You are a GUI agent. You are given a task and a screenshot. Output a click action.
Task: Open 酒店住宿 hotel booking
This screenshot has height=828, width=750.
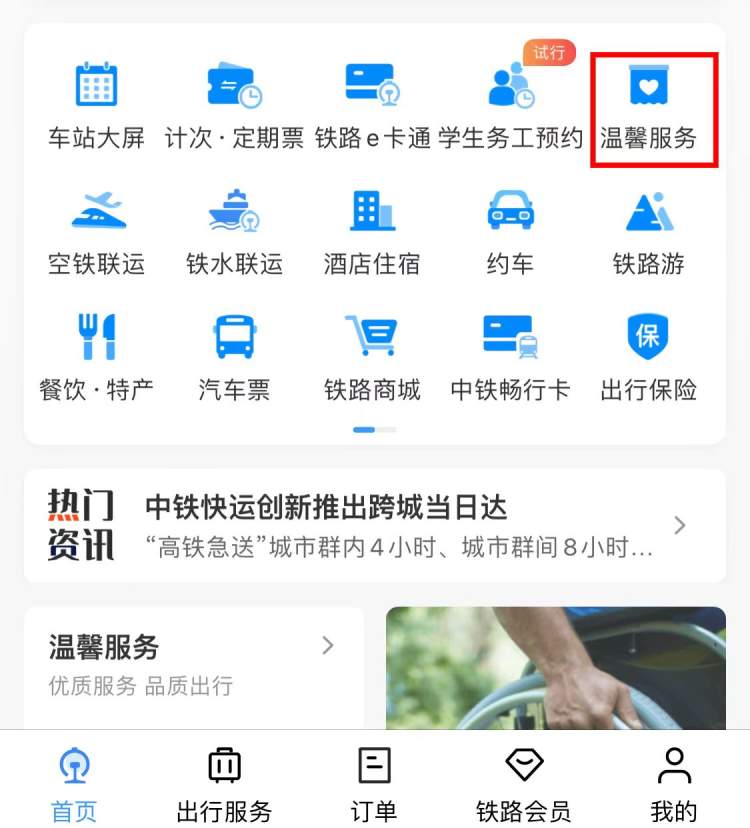(372, 232)
